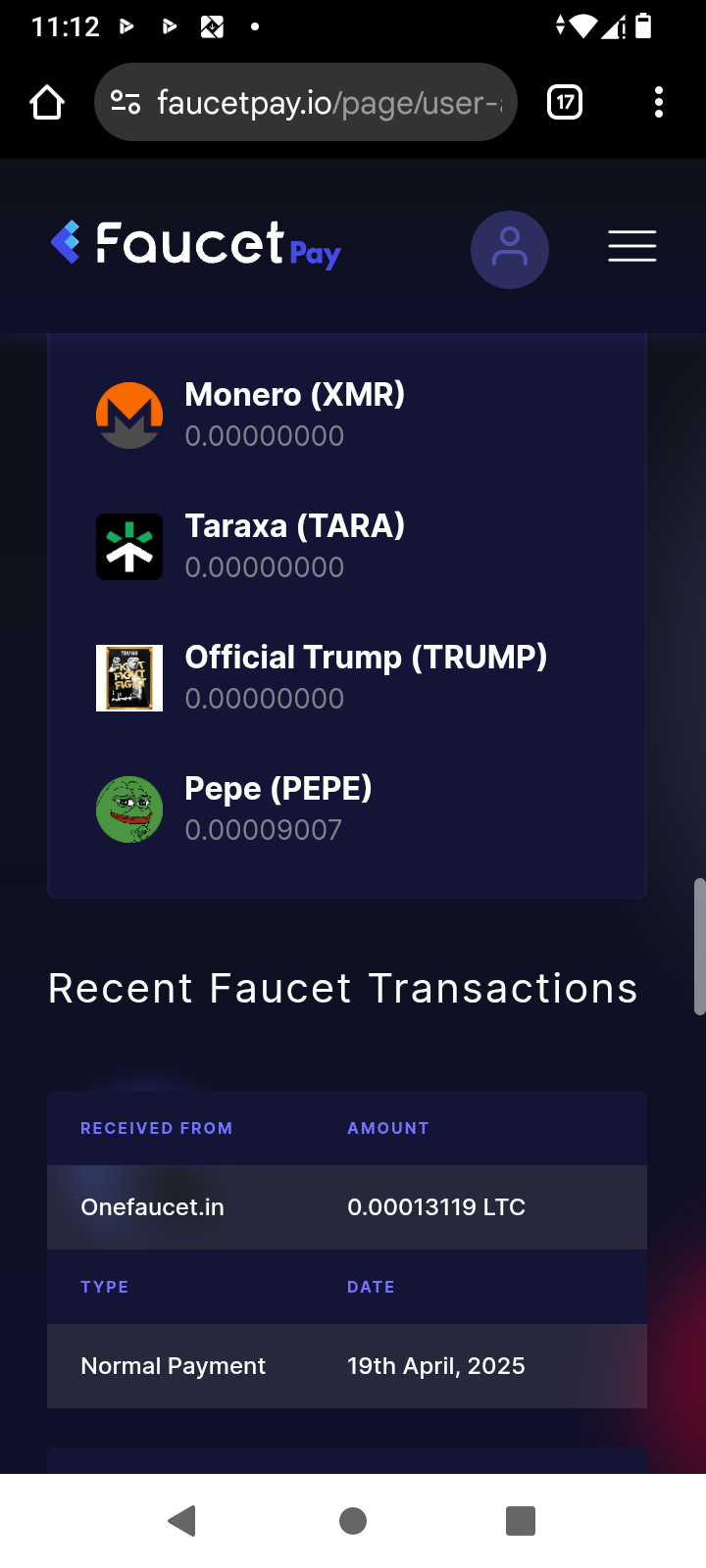Tap the system recent apps button

(521, 1521)
